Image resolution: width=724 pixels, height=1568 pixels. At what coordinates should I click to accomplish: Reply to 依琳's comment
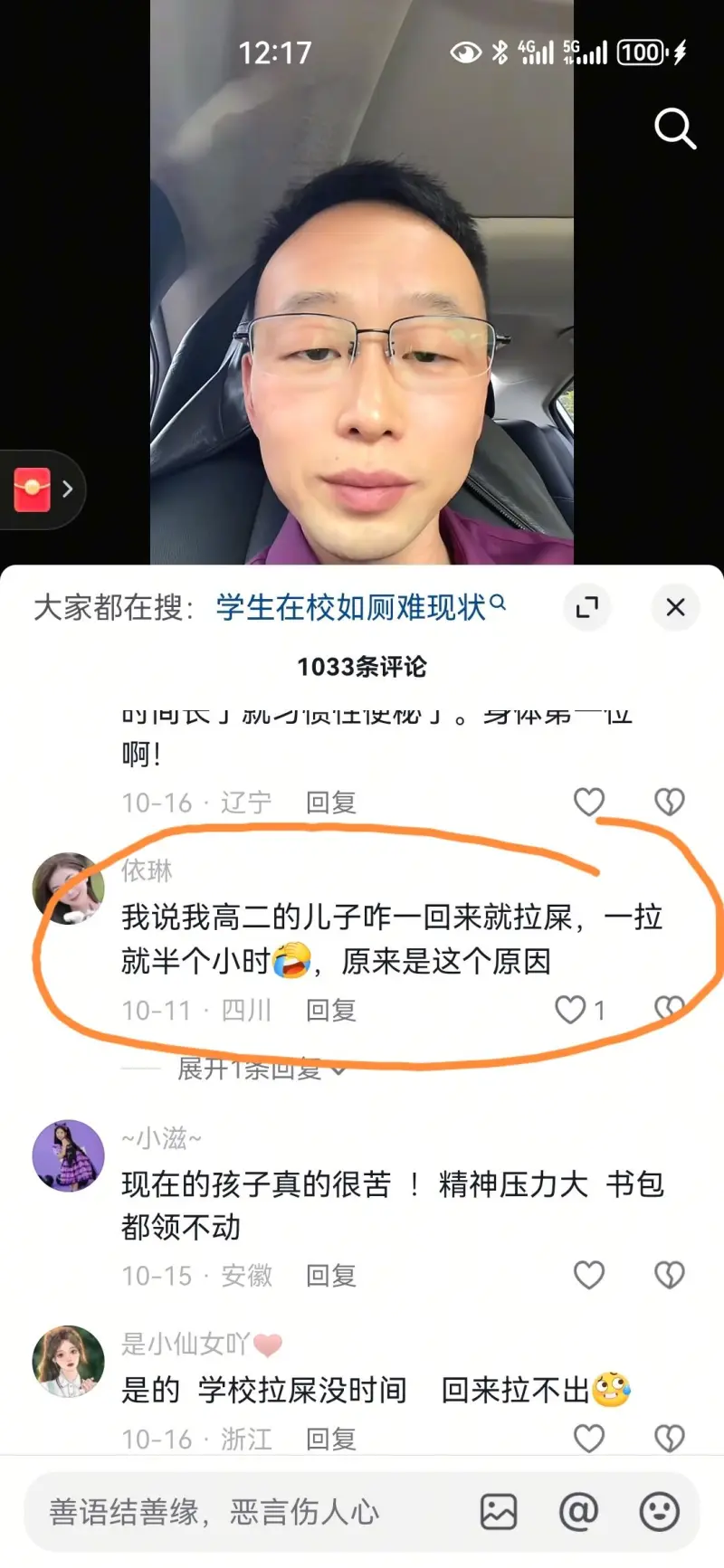point(330,1011)
